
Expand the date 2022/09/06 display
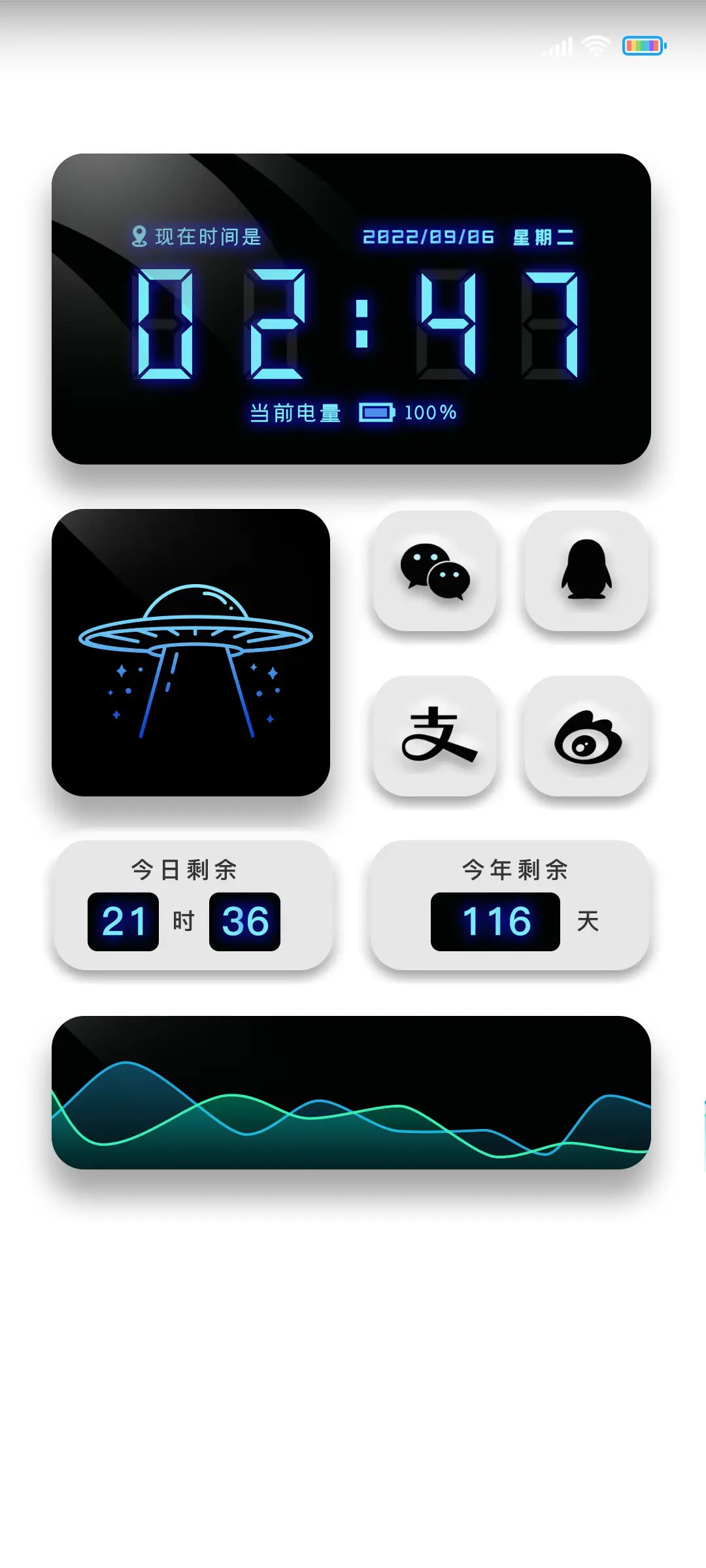click(428, 237)
